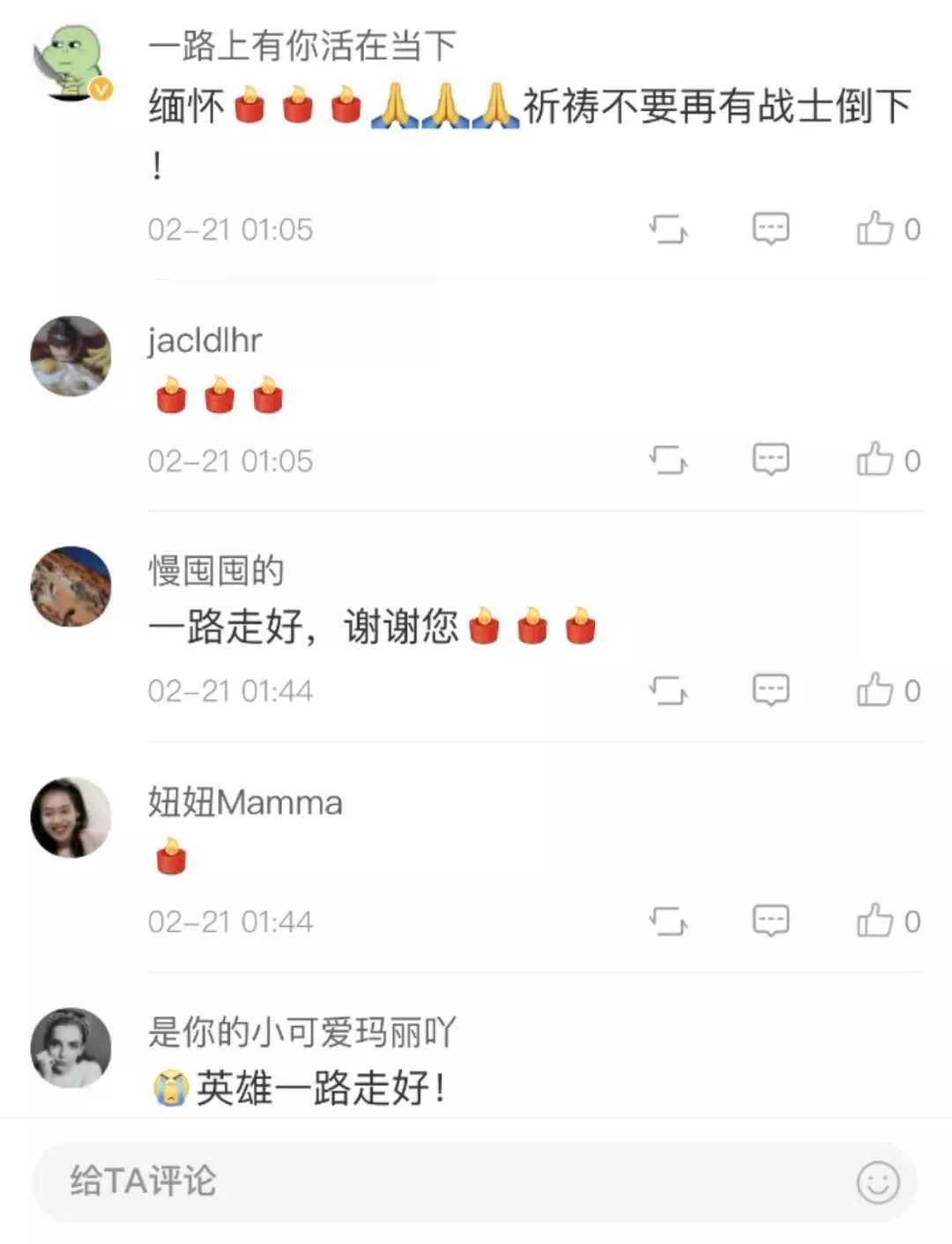Click the repost icon under 慢囡囡的's comment
Viewport: 952px width, 1244px height.
[670, 689]
